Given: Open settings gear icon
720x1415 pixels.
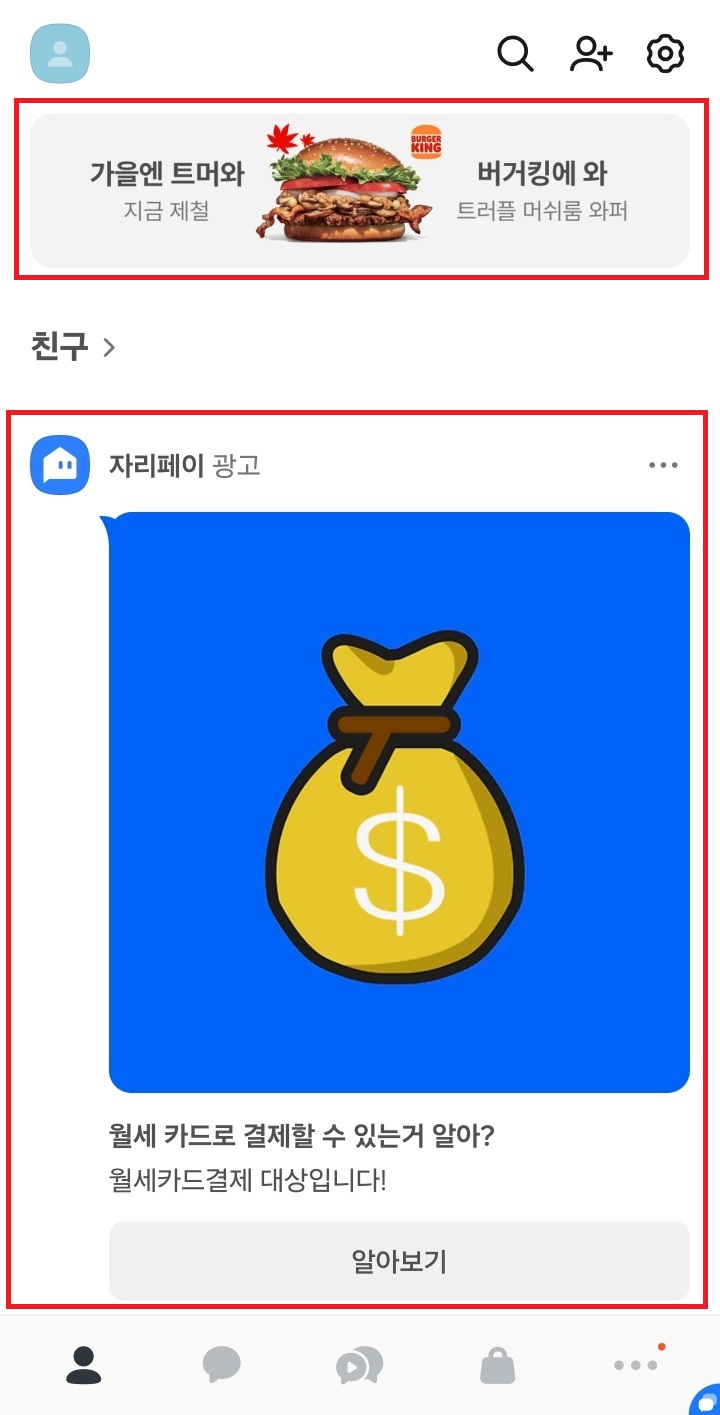Looking at the screenshot, I should (x=665, y=54).
